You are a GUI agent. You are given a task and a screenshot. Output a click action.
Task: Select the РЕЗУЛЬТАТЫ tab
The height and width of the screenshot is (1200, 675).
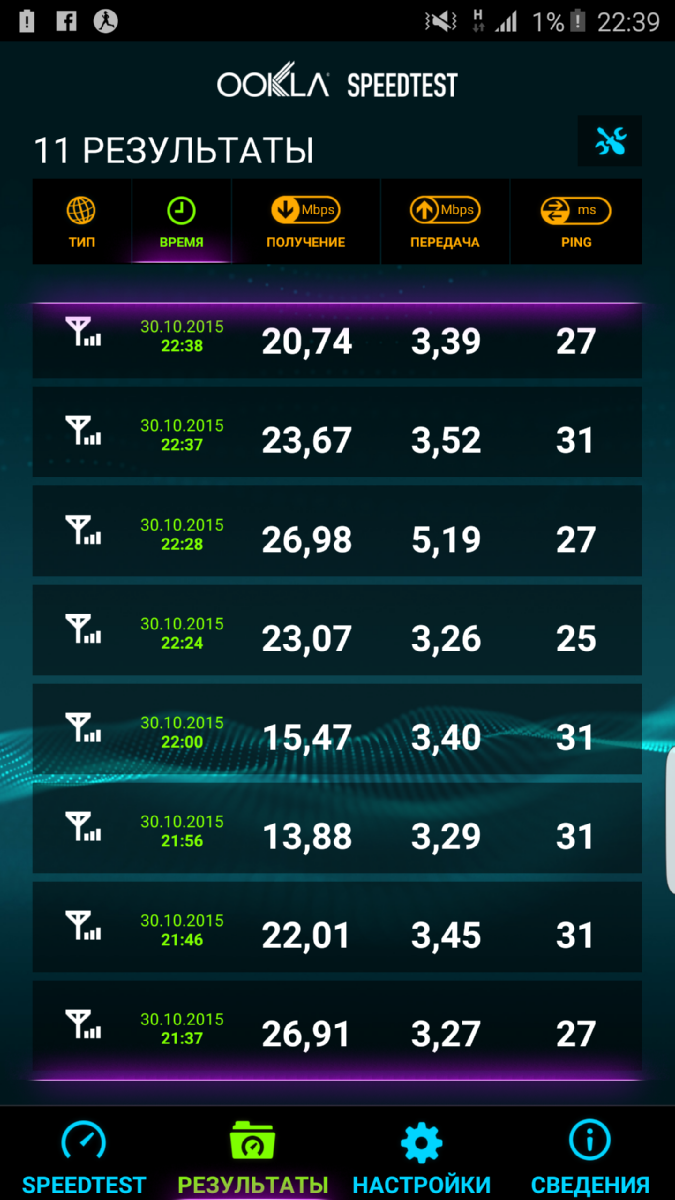point(253,1155)
